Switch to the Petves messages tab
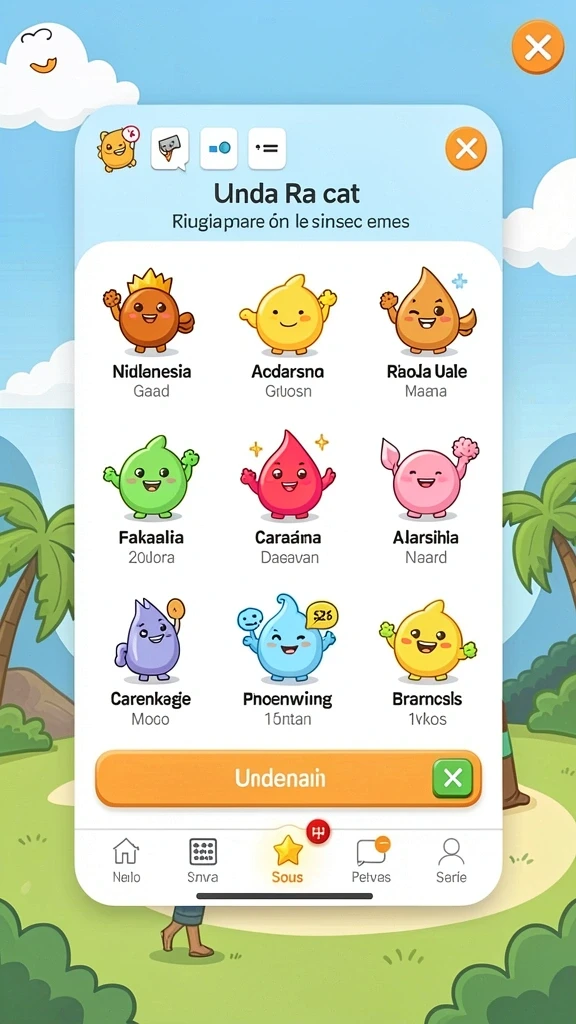The width and height of the screenshot is (576, 1024). (x=371, y=861)
